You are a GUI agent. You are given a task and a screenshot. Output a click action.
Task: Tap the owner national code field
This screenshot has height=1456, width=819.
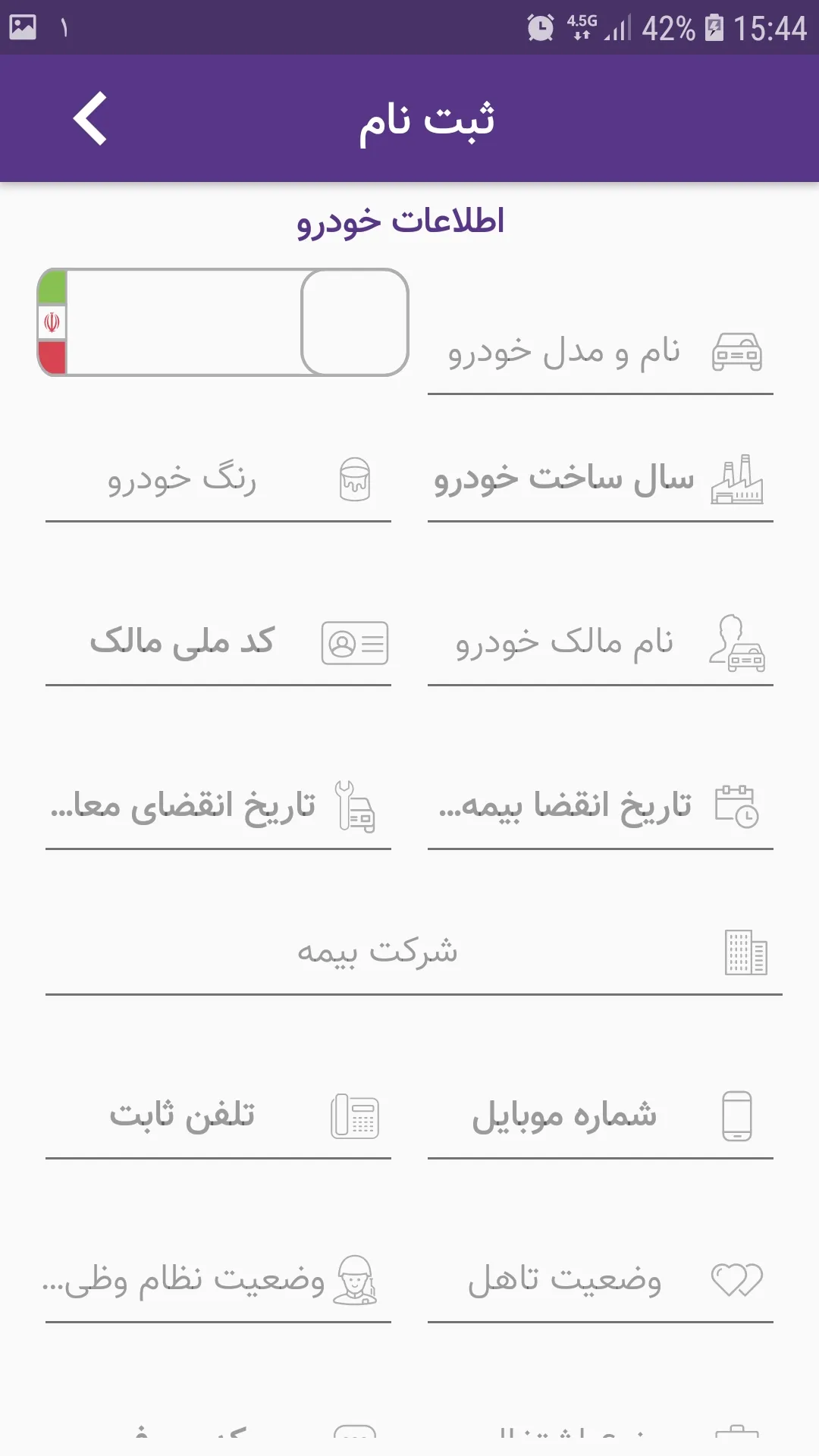click(x=182, y=643)
